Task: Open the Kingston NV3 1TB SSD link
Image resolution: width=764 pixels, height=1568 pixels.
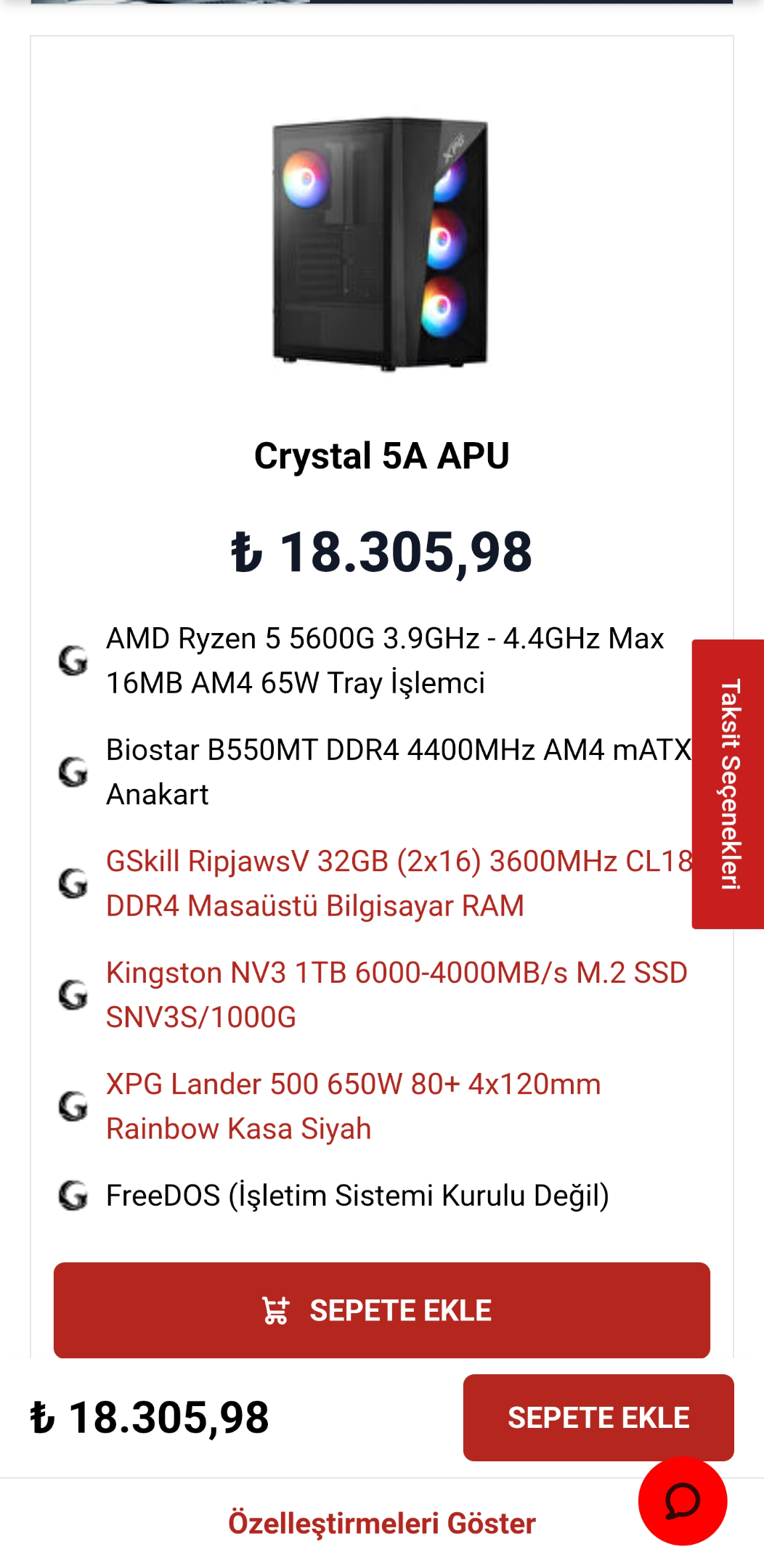Action: click(x=397, y=995)
